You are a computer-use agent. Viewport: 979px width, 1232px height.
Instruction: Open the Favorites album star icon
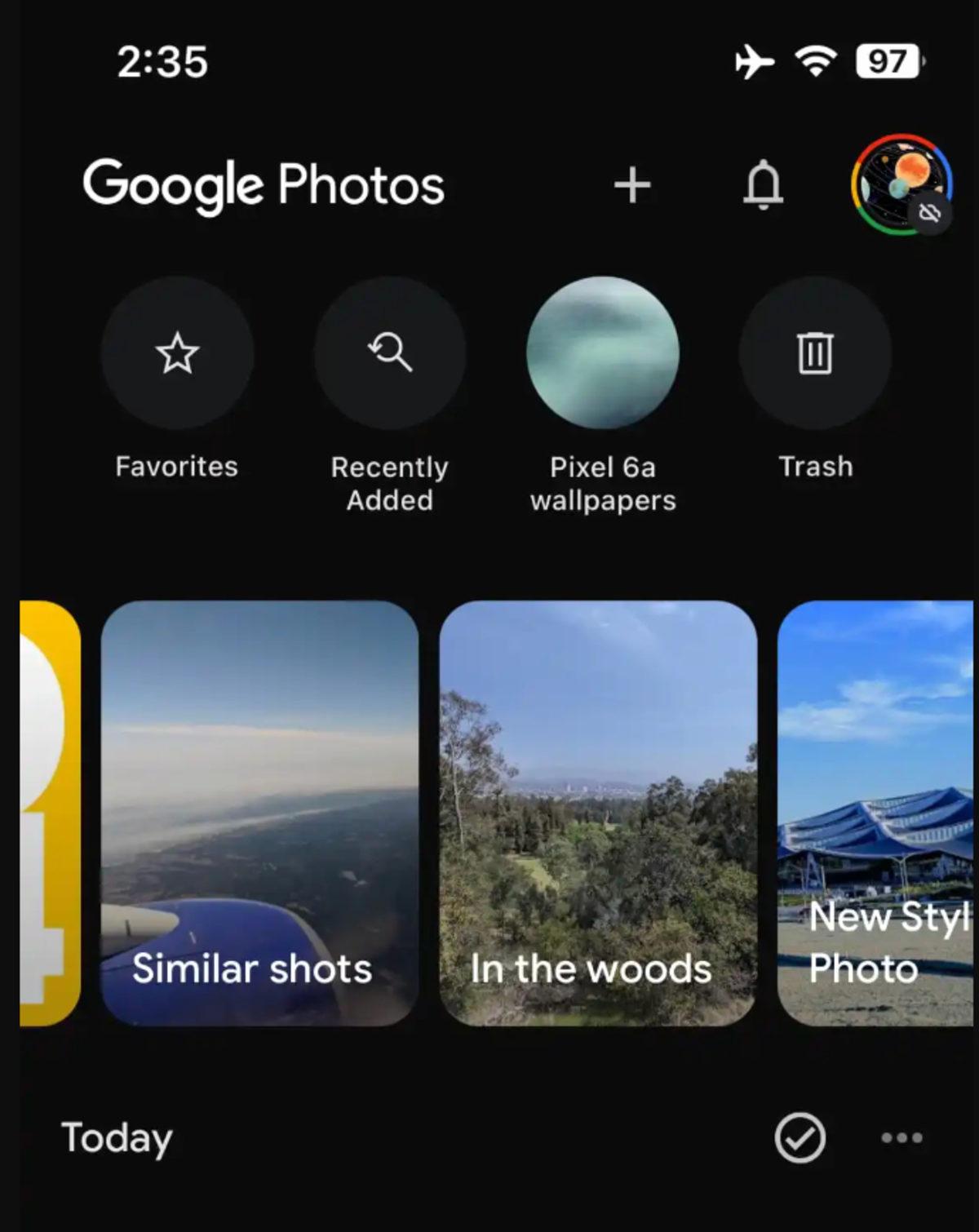click(x=176, y=353)
